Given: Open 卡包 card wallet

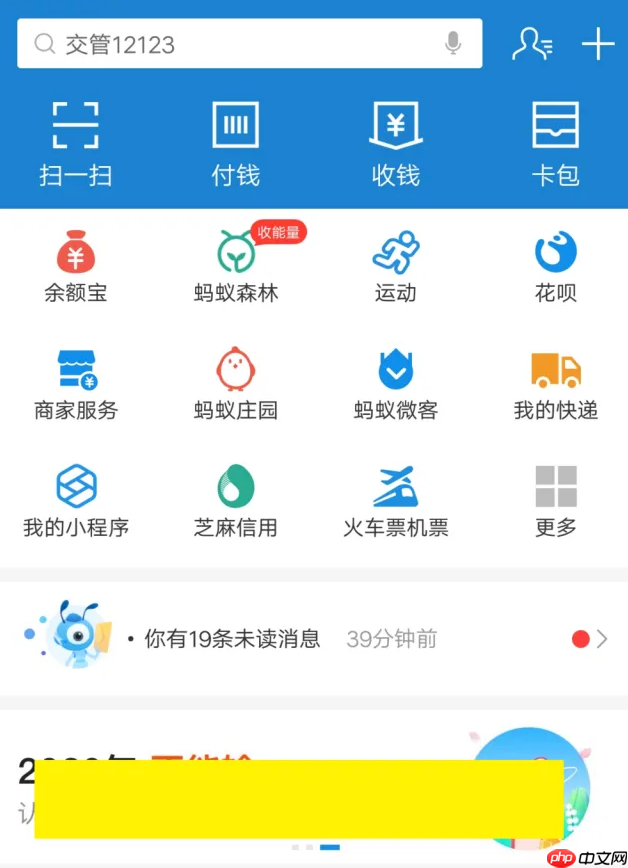Looking at the screenshot, I should (555, 143).
